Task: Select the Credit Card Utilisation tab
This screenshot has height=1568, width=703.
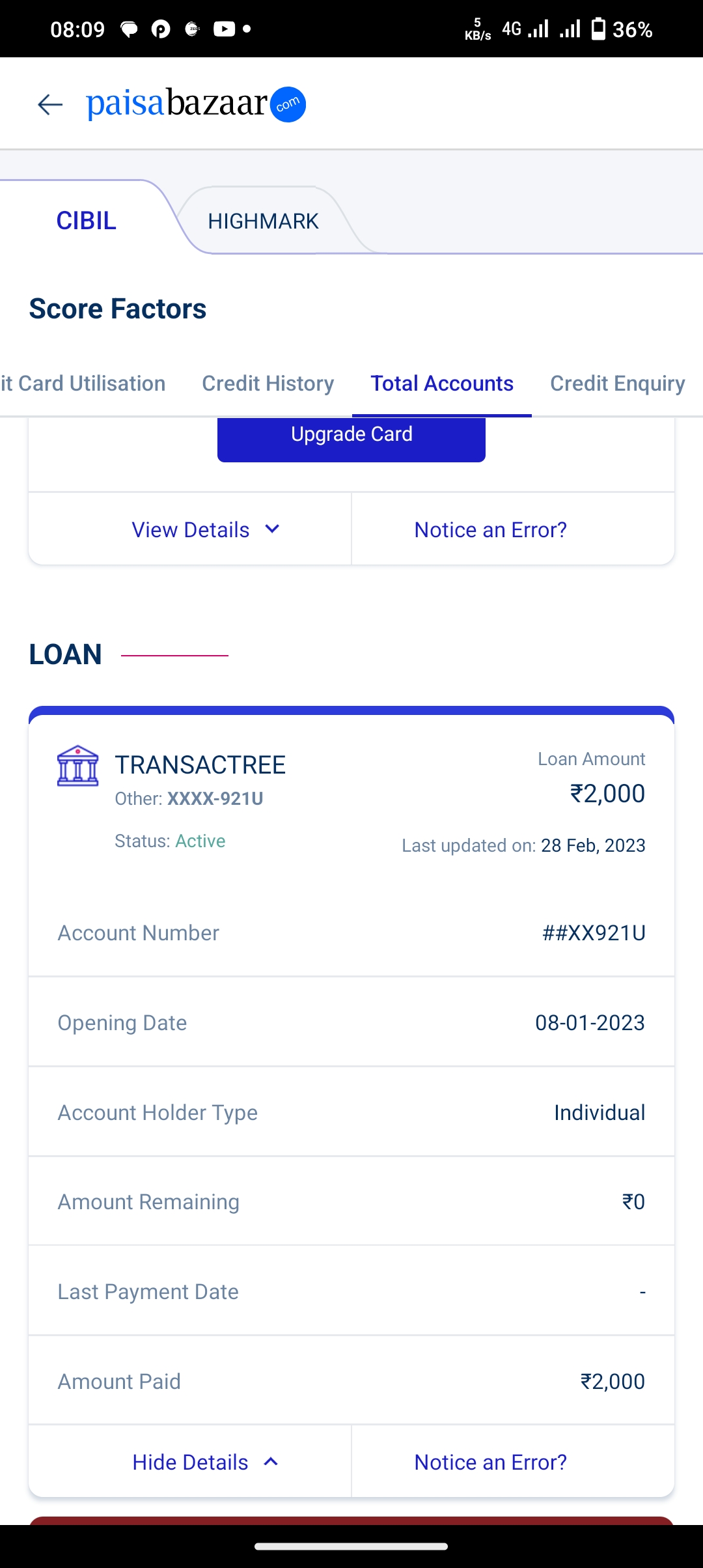Action: [x=83, y=384]
